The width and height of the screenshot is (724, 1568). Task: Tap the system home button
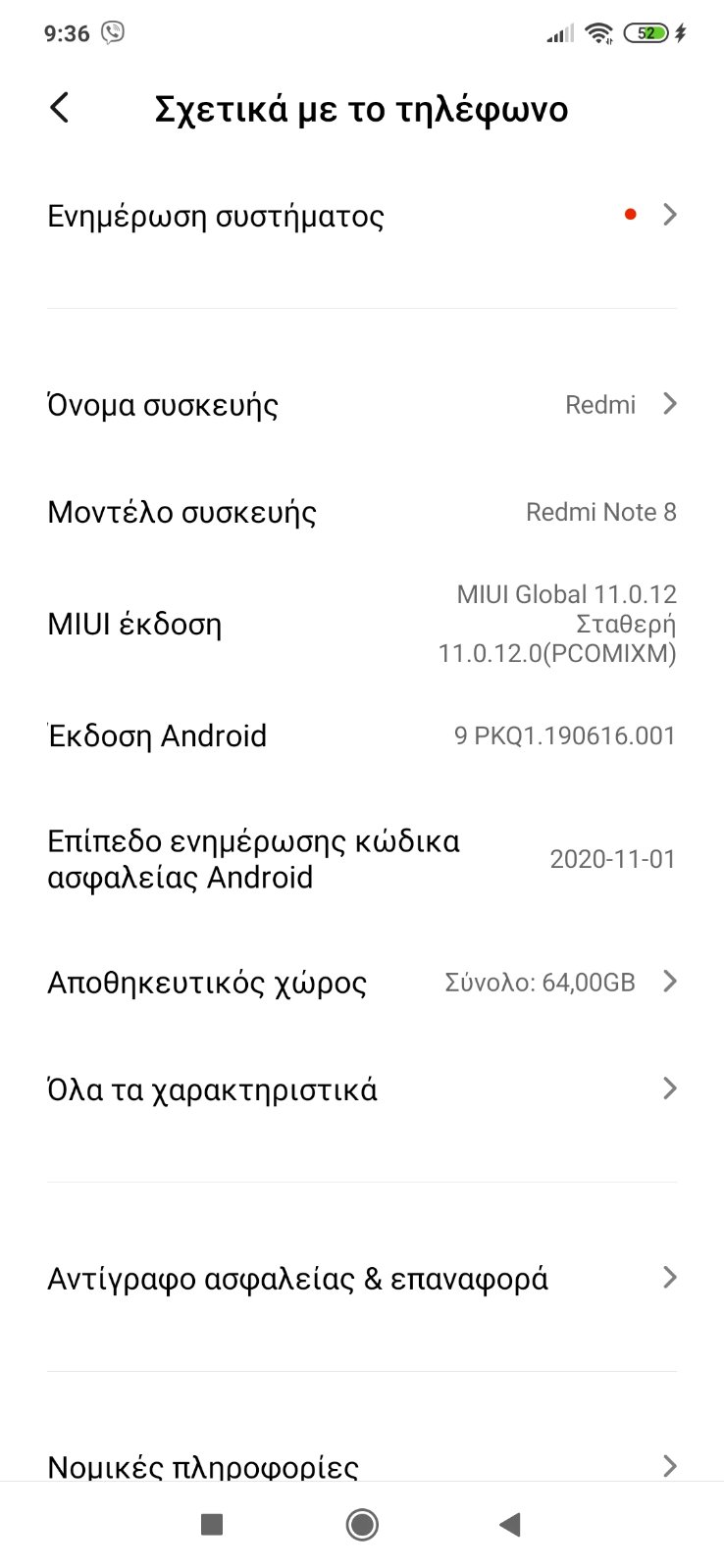(x=362, y=1525)
